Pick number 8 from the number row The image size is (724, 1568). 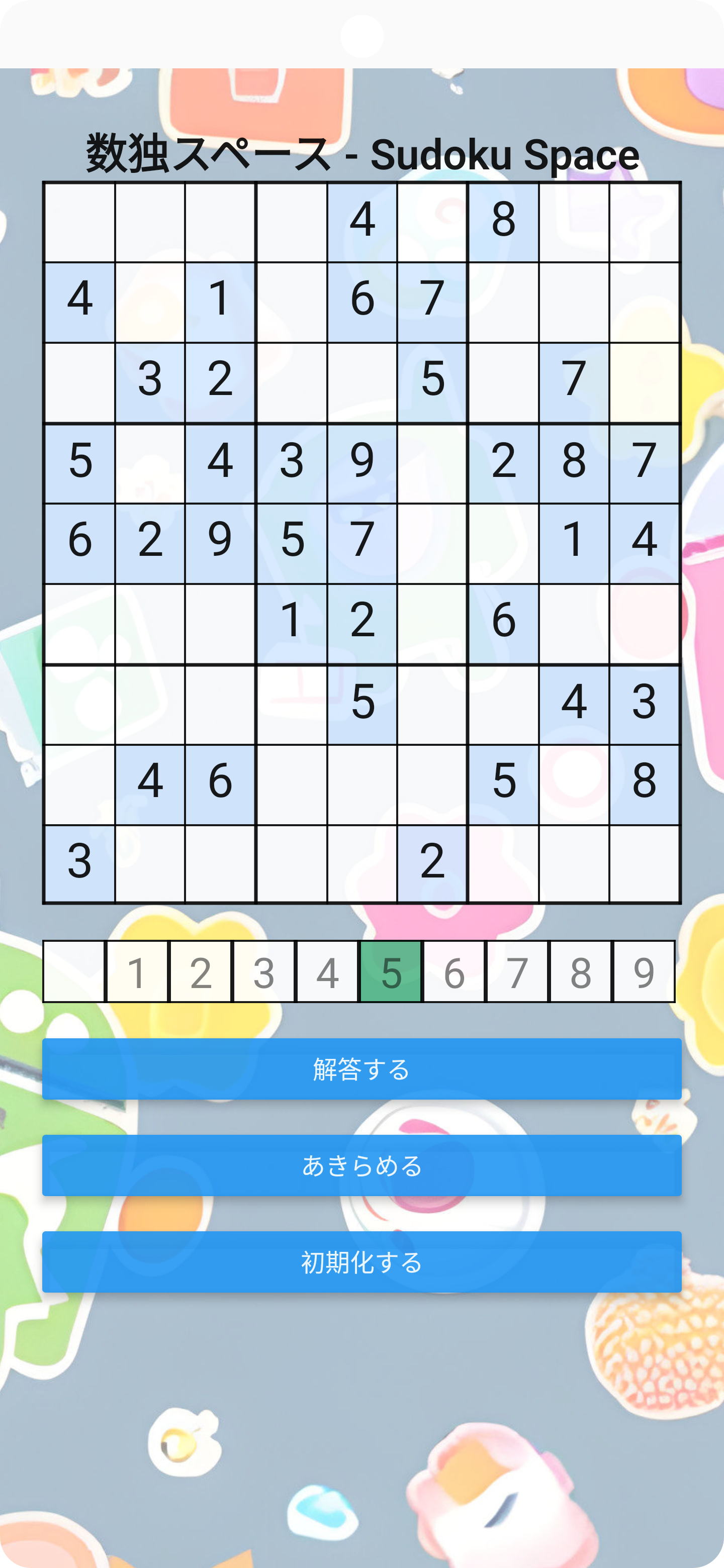click(581, 971)
